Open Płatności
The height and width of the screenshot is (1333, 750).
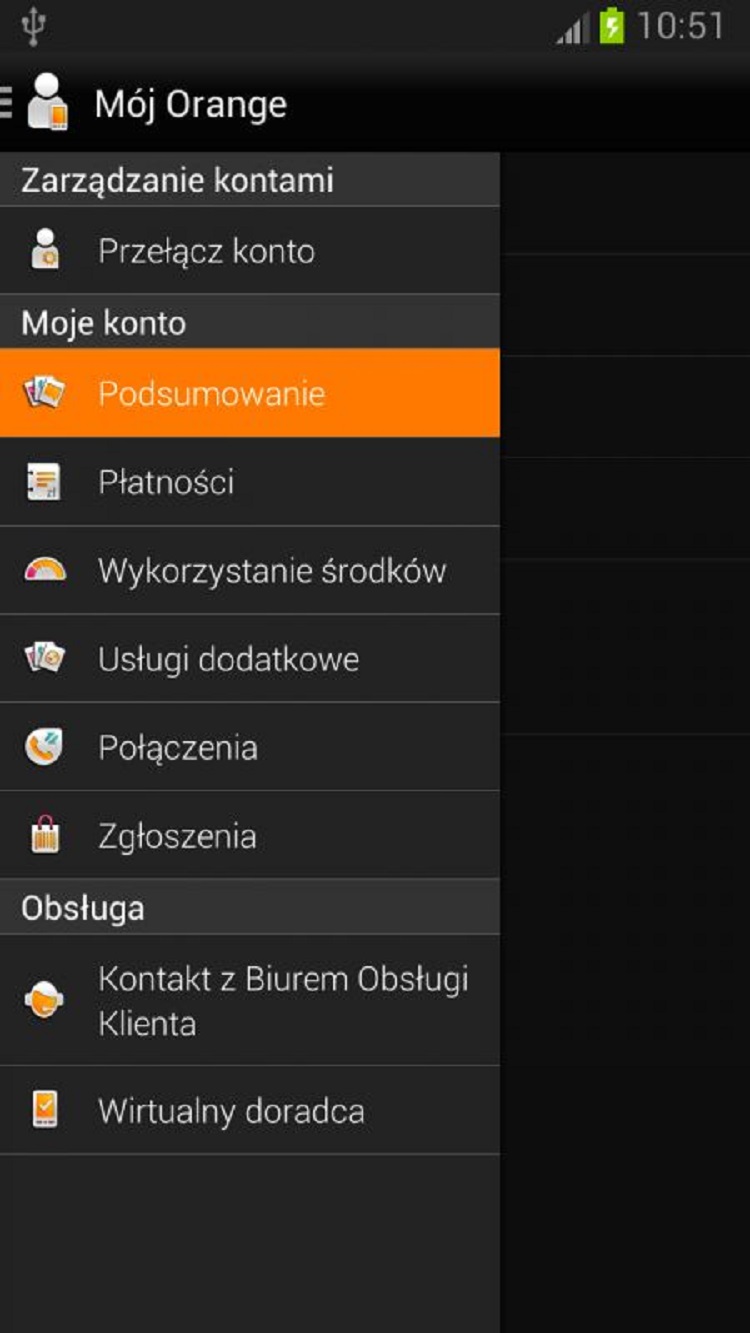point(250,482)
